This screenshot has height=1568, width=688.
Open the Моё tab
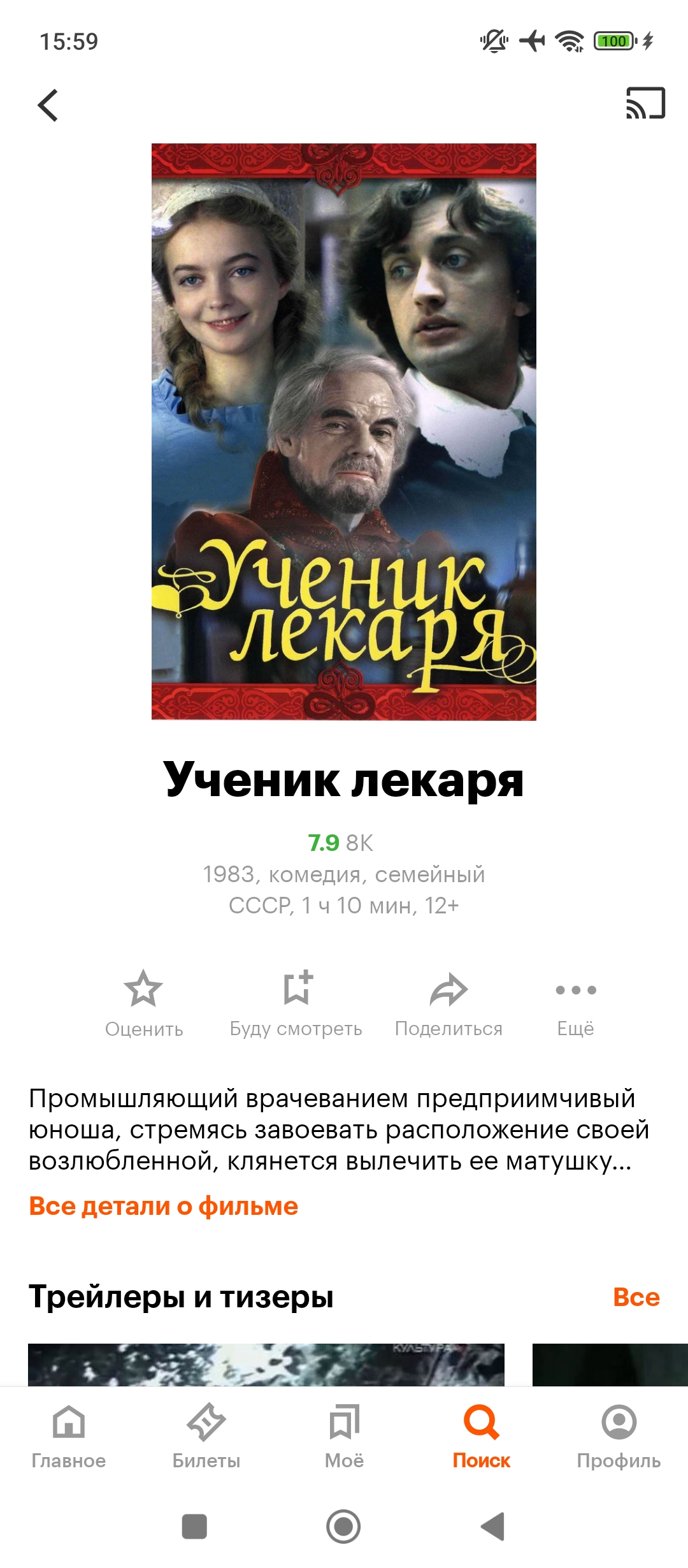[344, 1434]
